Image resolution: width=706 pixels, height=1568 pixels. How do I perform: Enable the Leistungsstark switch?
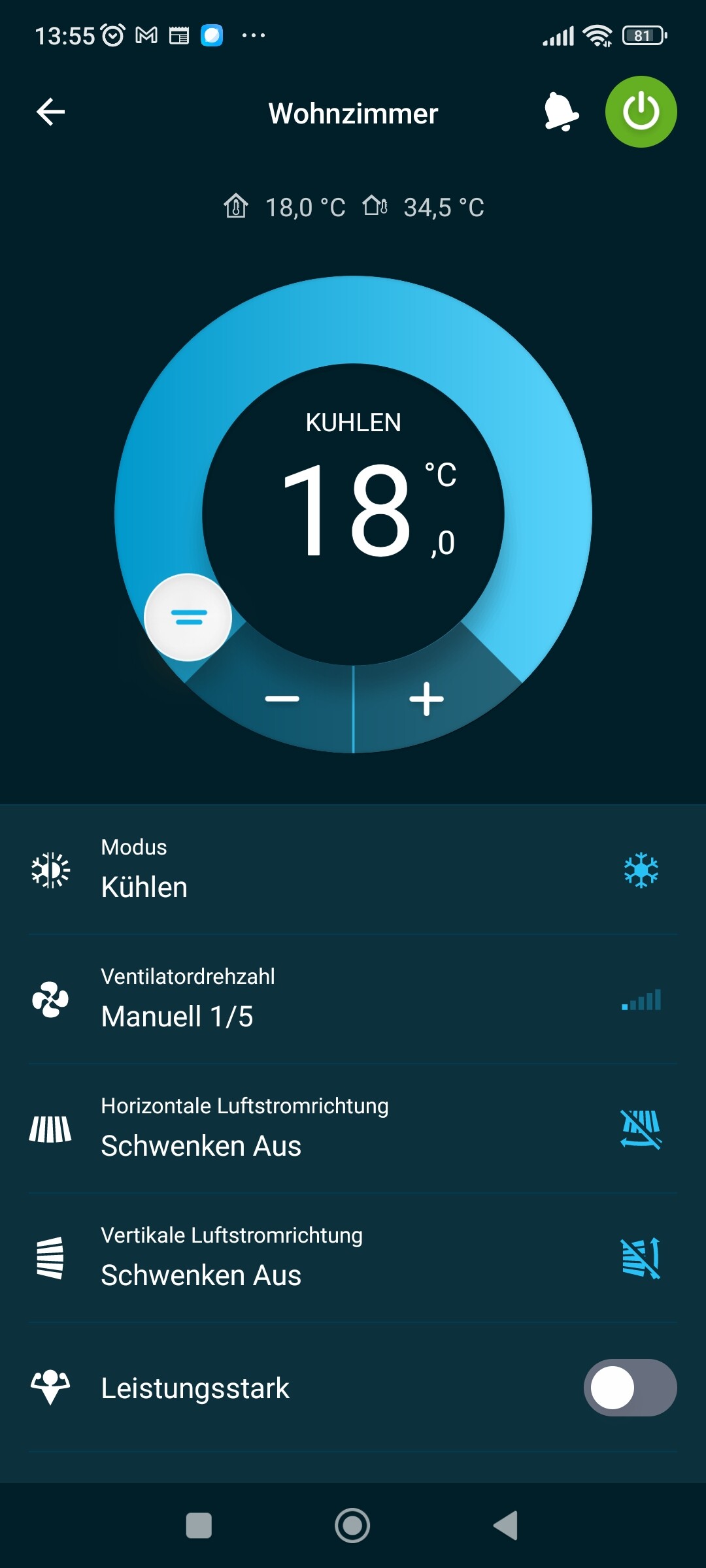click(630, 1388)
